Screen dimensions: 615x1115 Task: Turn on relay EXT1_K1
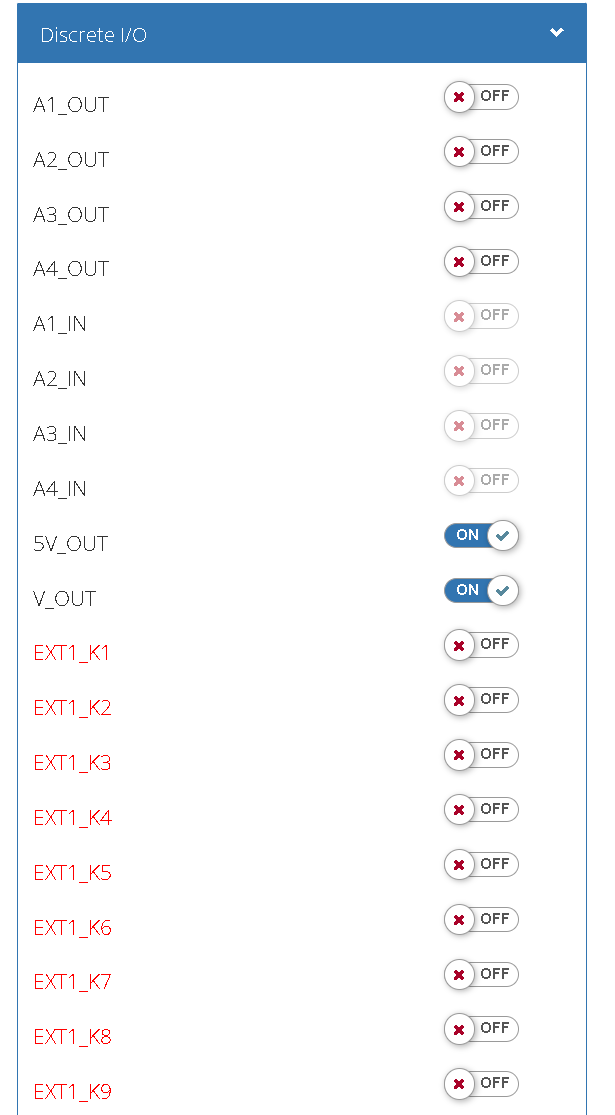point(481,645)
